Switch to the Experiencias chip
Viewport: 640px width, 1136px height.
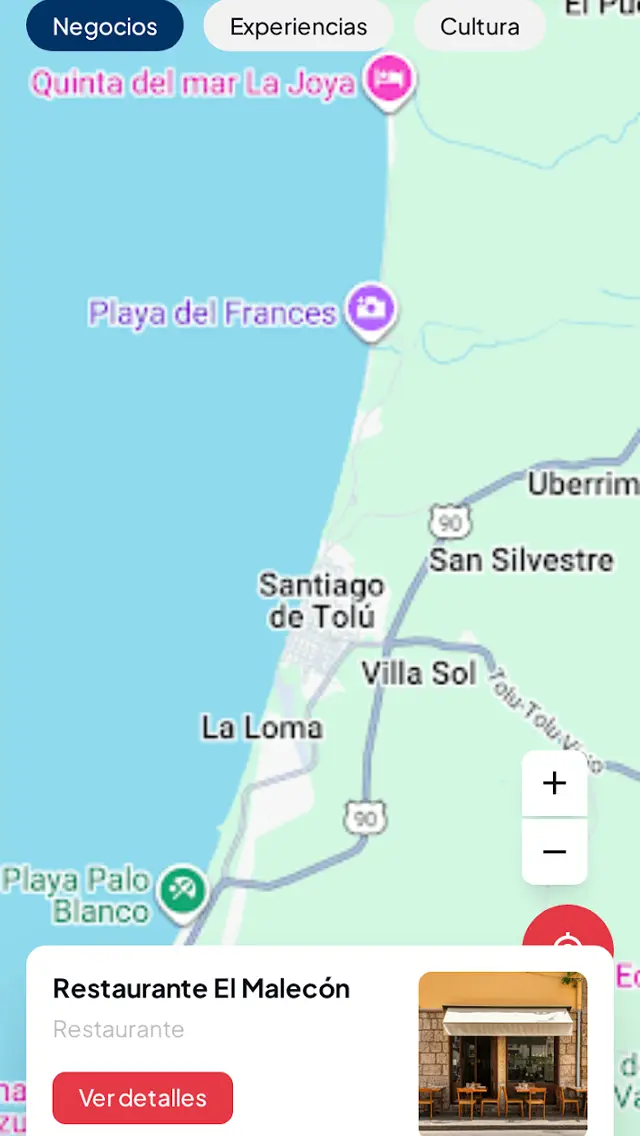click(298, 27)
